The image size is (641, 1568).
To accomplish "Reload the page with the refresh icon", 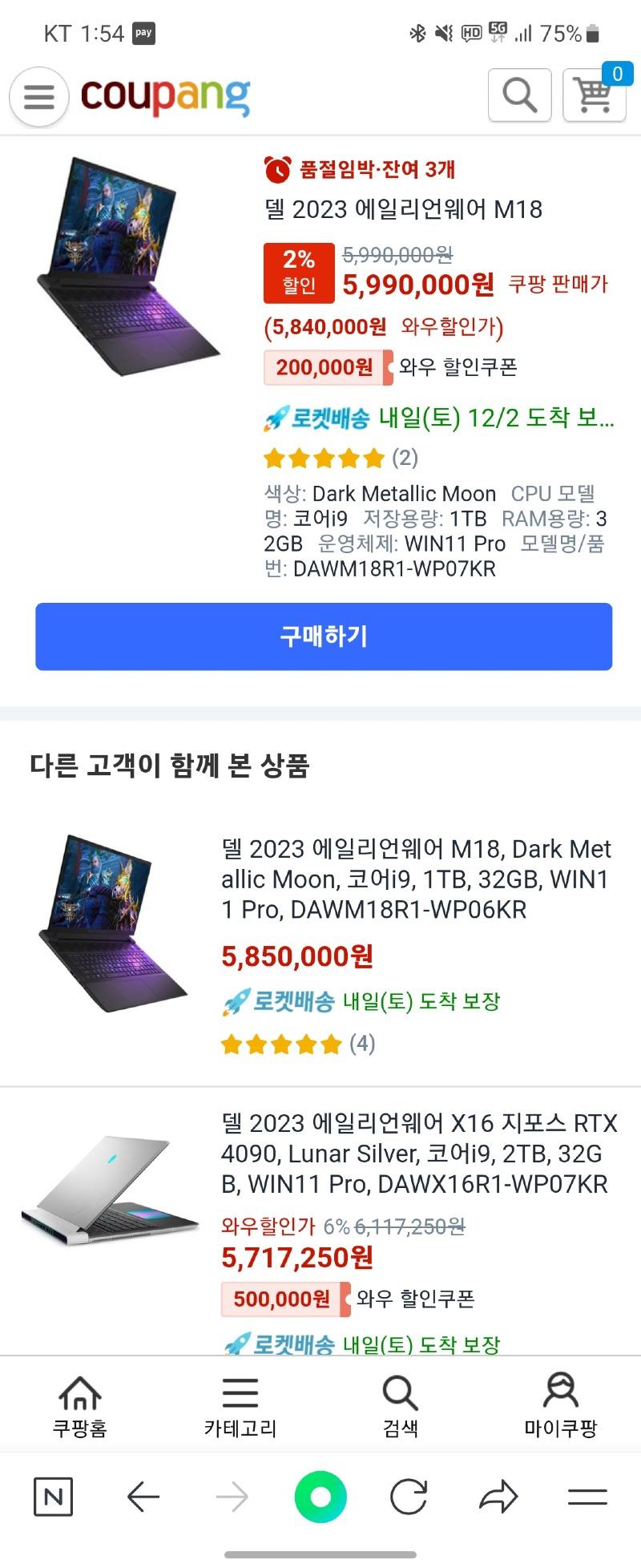I will pyautogui.click(x=409, y=1497).
